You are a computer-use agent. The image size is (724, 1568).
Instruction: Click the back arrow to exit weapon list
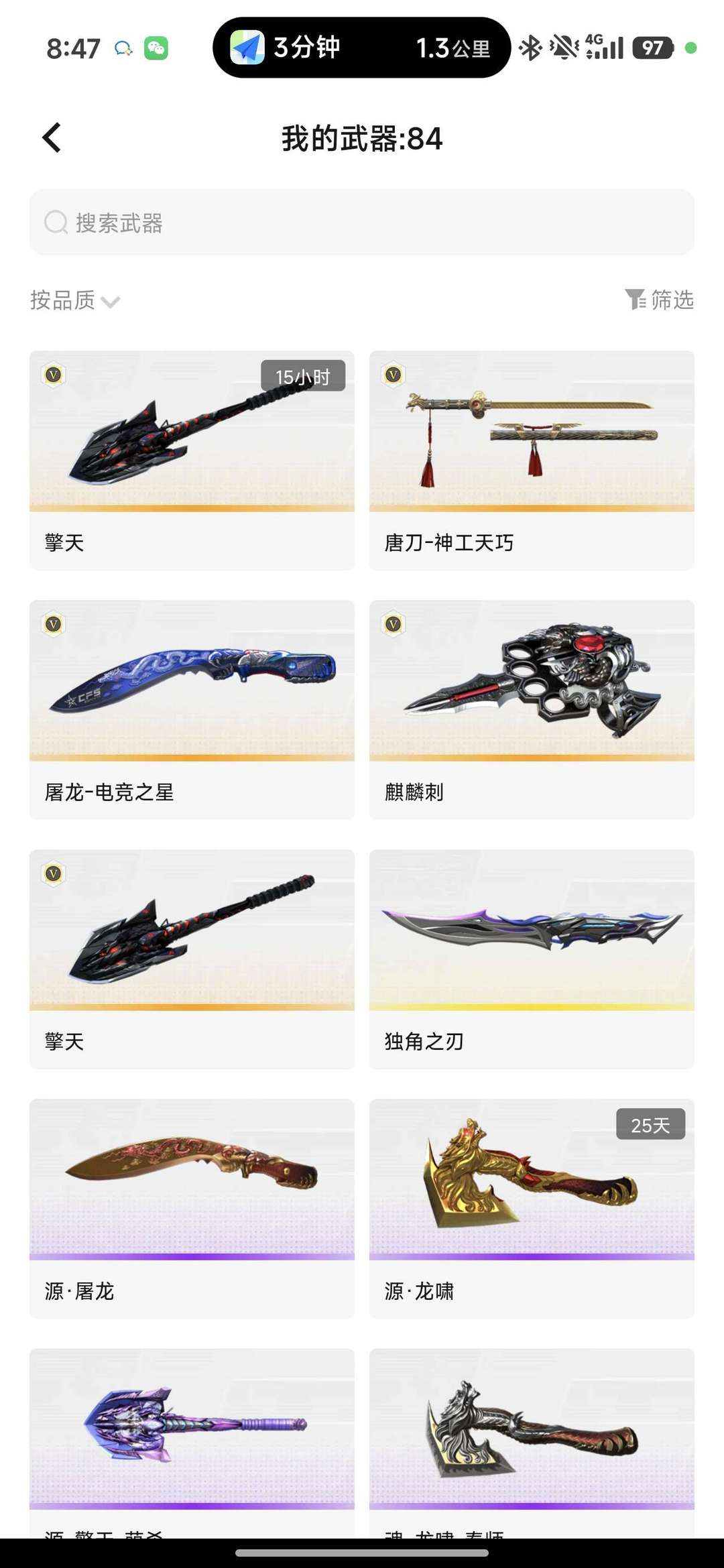click(x=51, y=137)
